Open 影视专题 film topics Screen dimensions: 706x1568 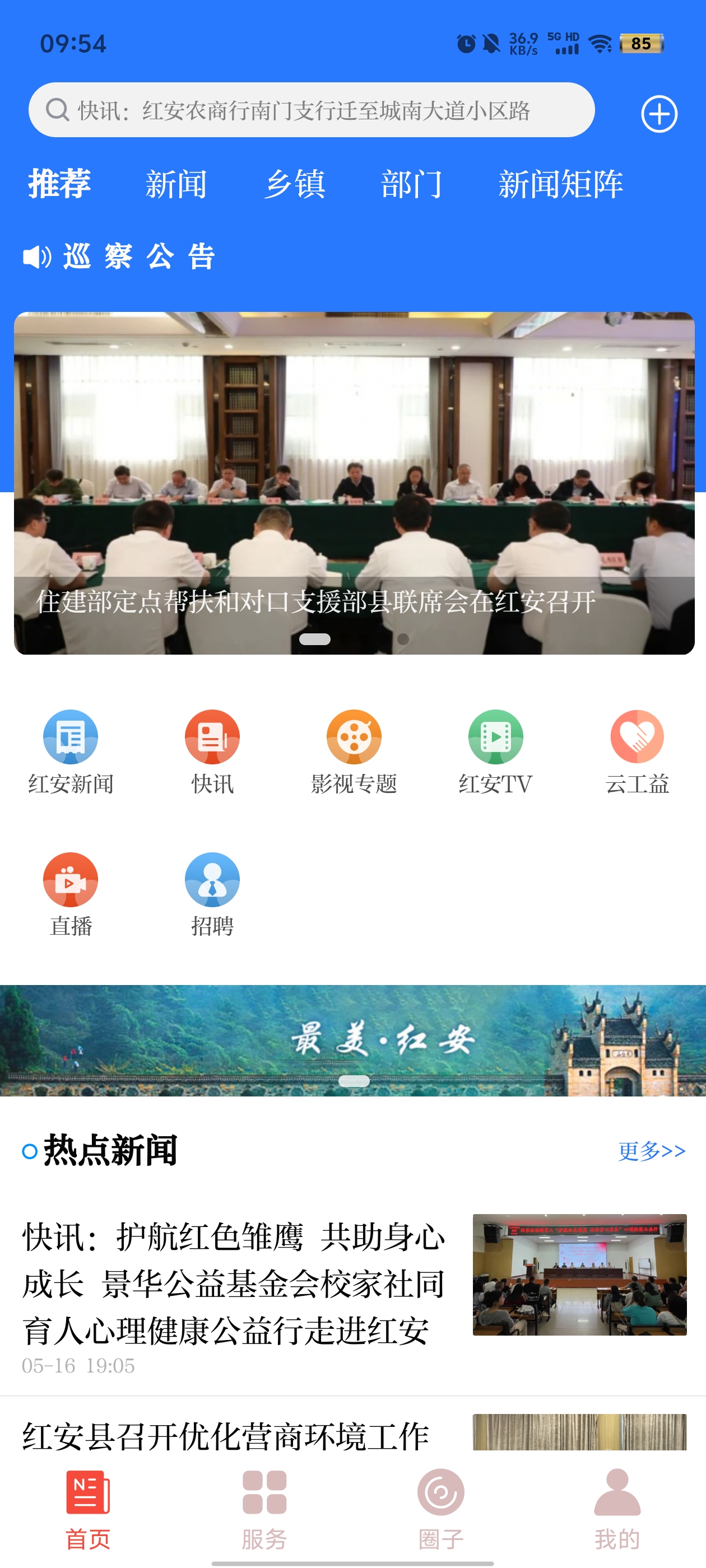click(x=354, y=755)
